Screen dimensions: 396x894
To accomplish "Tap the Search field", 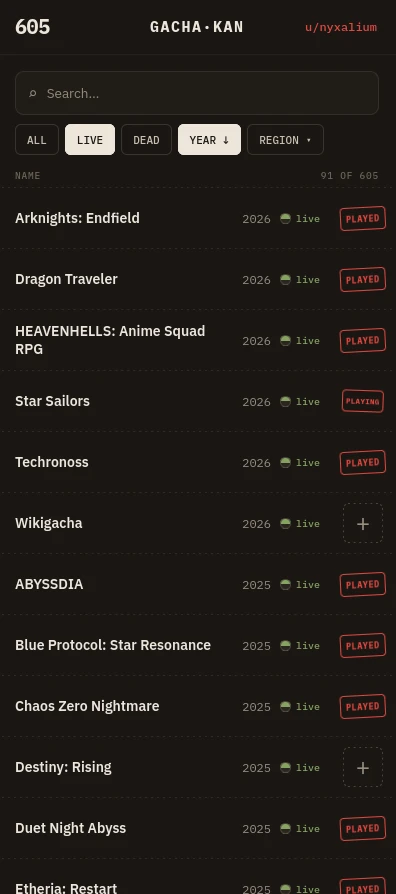I will (x=197, y=93).
